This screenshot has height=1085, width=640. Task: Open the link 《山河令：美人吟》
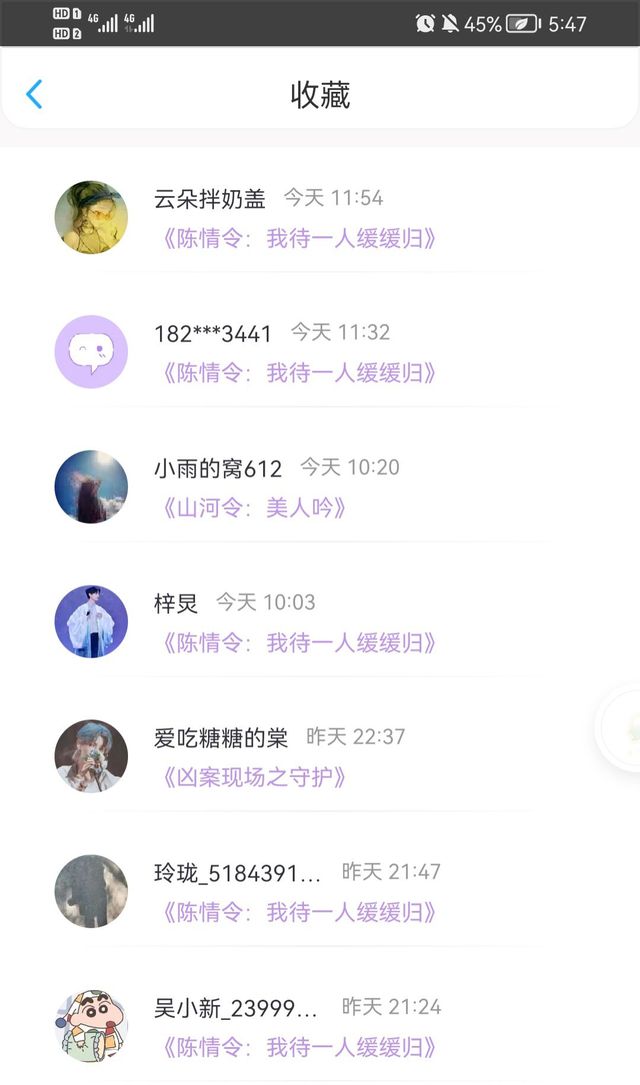(254, 508)
